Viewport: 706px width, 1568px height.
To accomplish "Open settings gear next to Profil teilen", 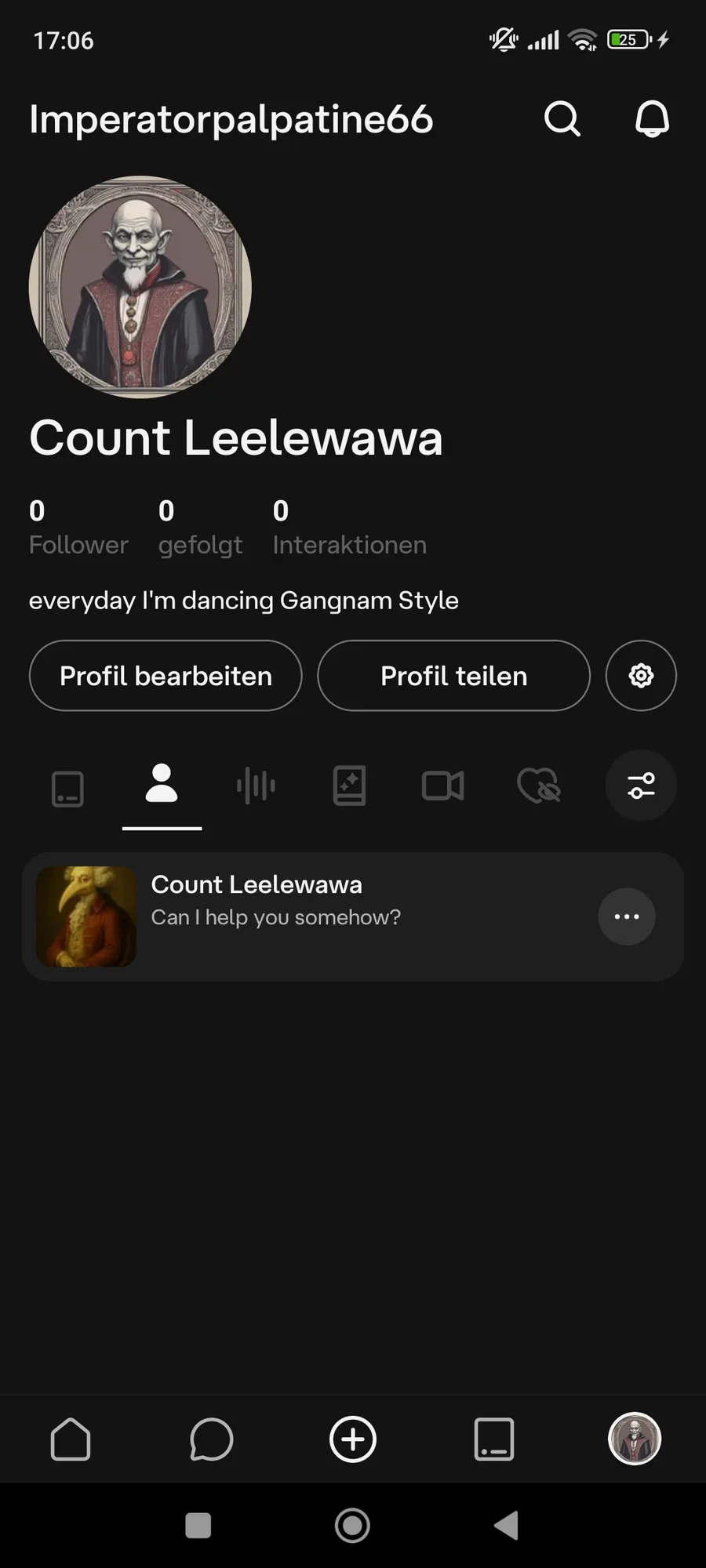I will [x=641, y=676].
